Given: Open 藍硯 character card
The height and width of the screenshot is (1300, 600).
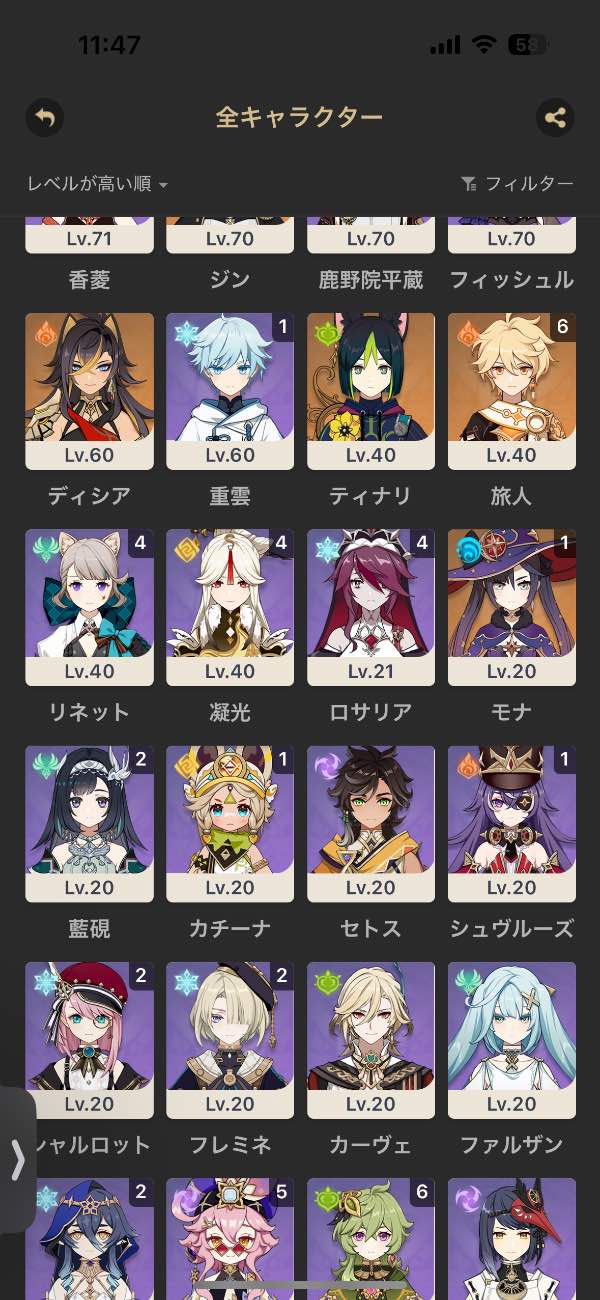Looking at the screenshot, I should click(89, 823).
